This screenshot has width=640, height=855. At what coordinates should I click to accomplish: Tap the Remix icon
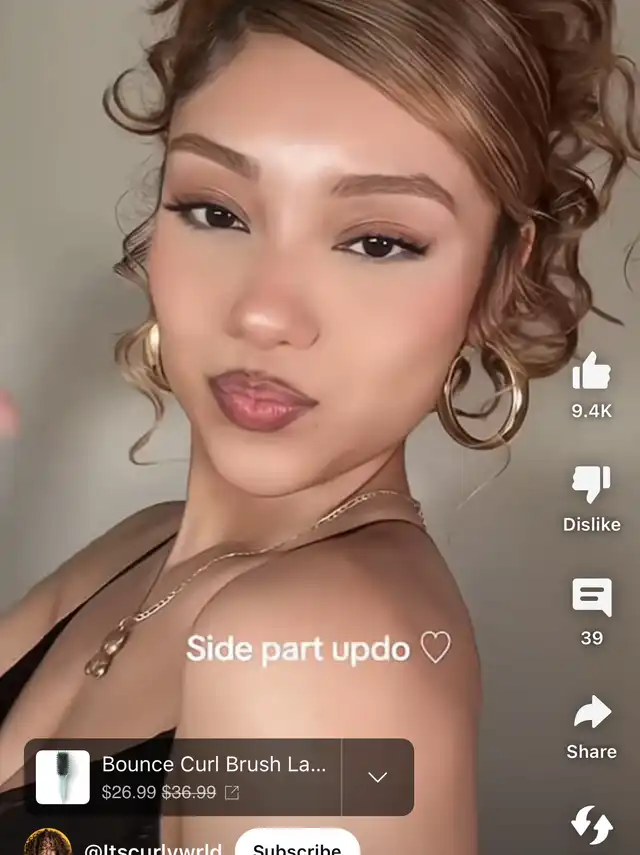point(591,825)
